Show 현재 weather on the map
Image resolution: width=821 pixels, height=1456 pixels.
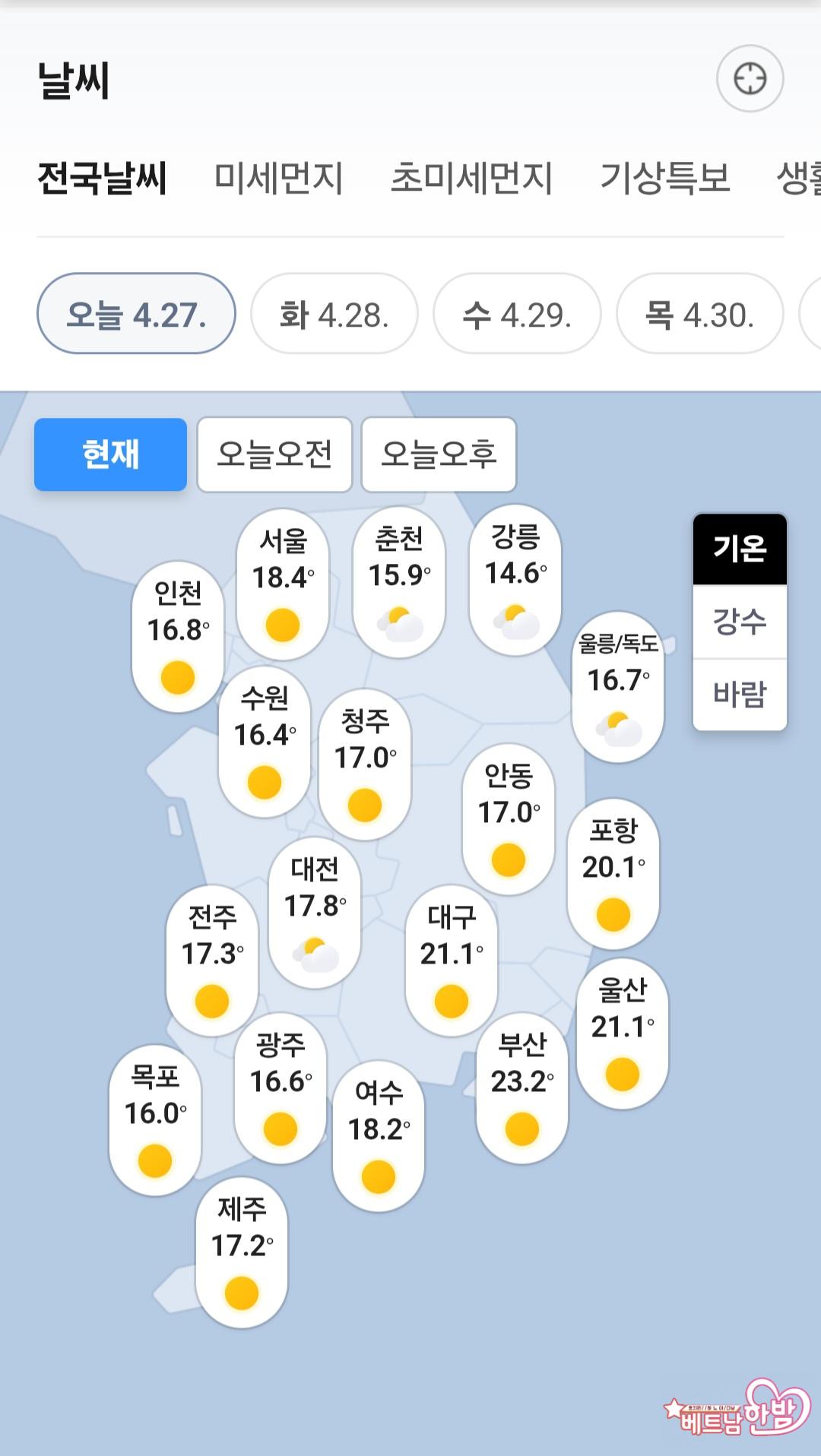(x=110, y=454)
